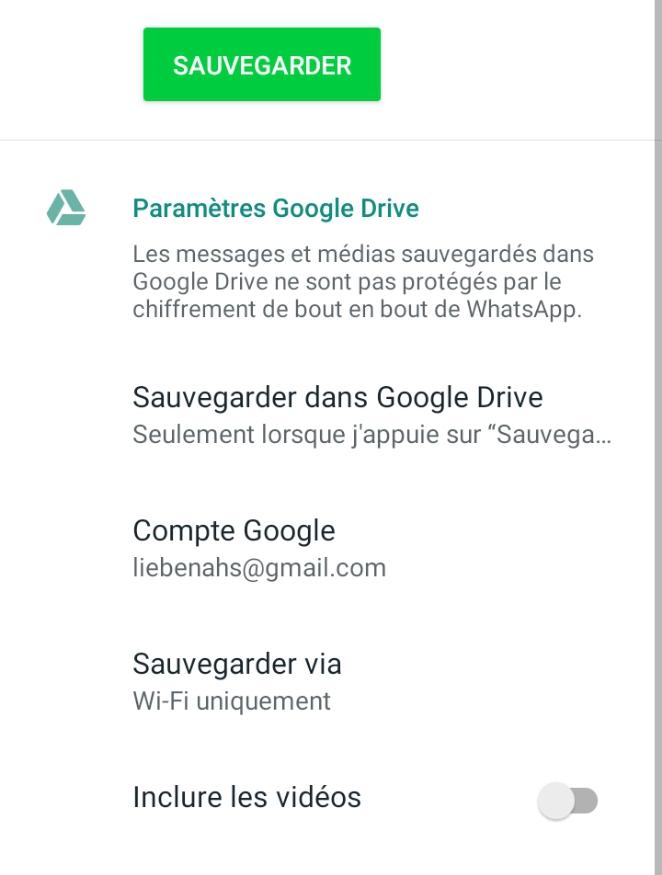Image resolution: width=662 pixels, height=875 pixels.
Task: Change the Compte Google account
Action: click(259, 548)
